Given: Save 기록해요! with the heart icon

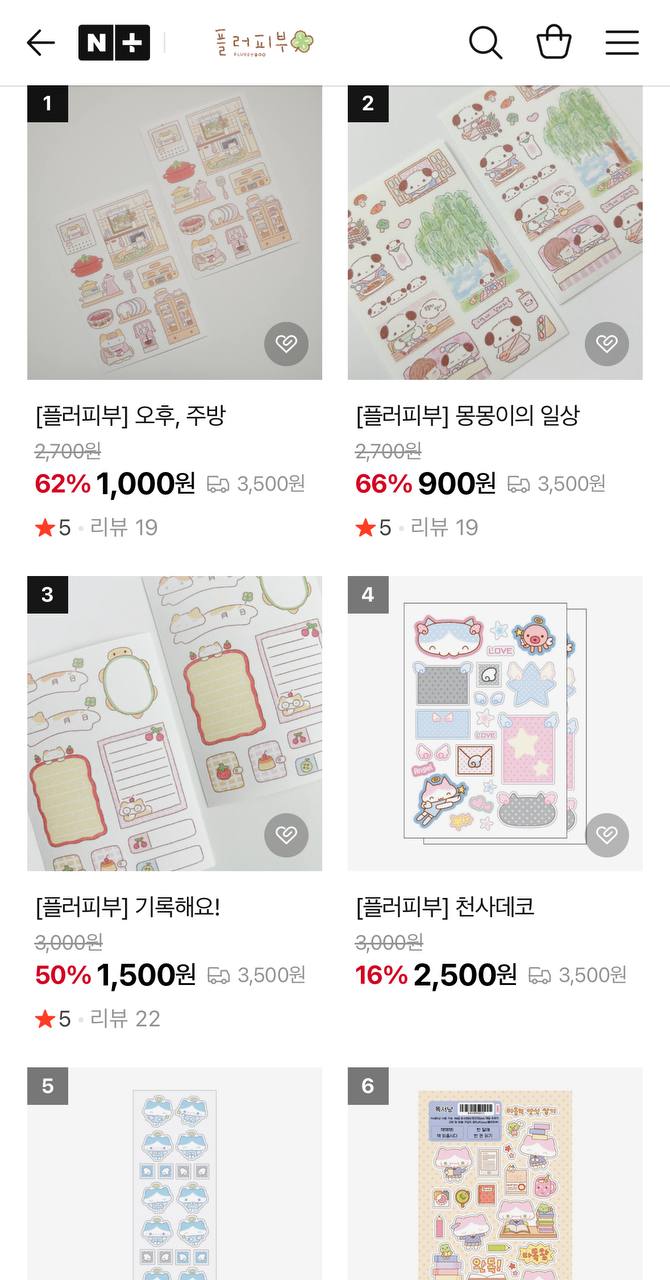Looking at the screenshot, I should click(x=286, y=835).
